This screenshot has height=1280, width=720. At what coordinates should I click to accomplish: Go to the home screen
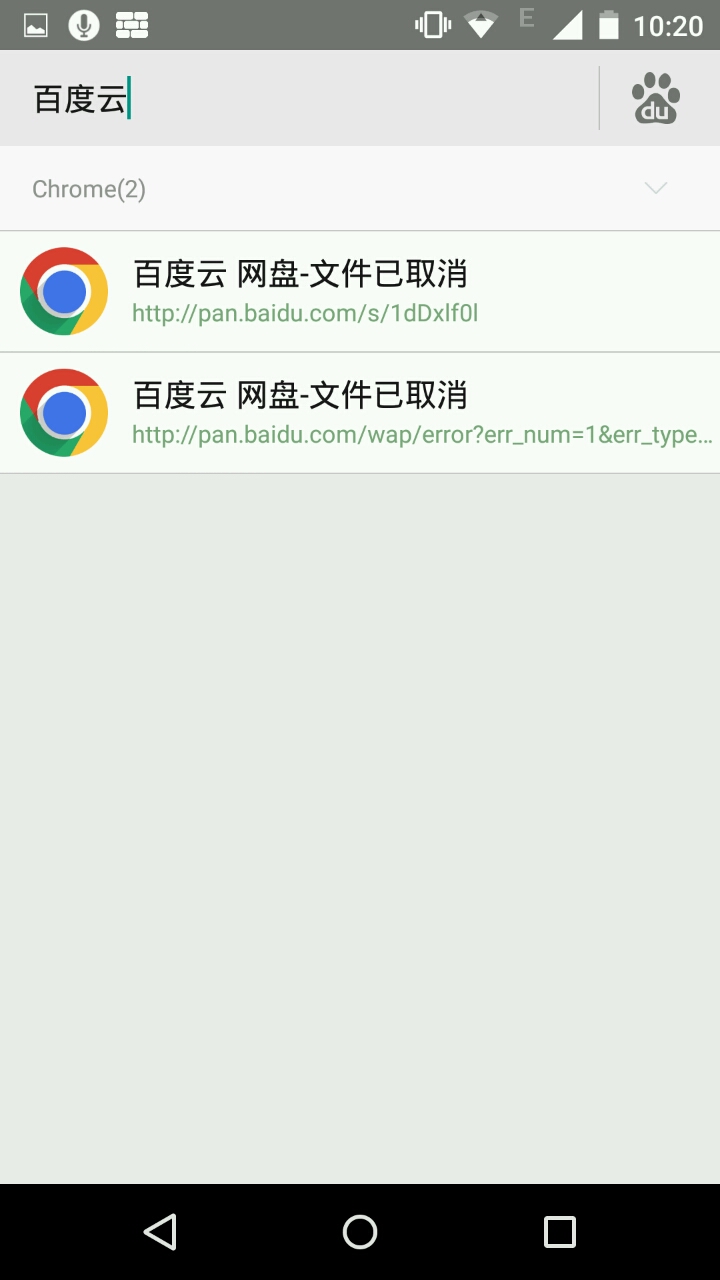click(x=360, y=1232)
